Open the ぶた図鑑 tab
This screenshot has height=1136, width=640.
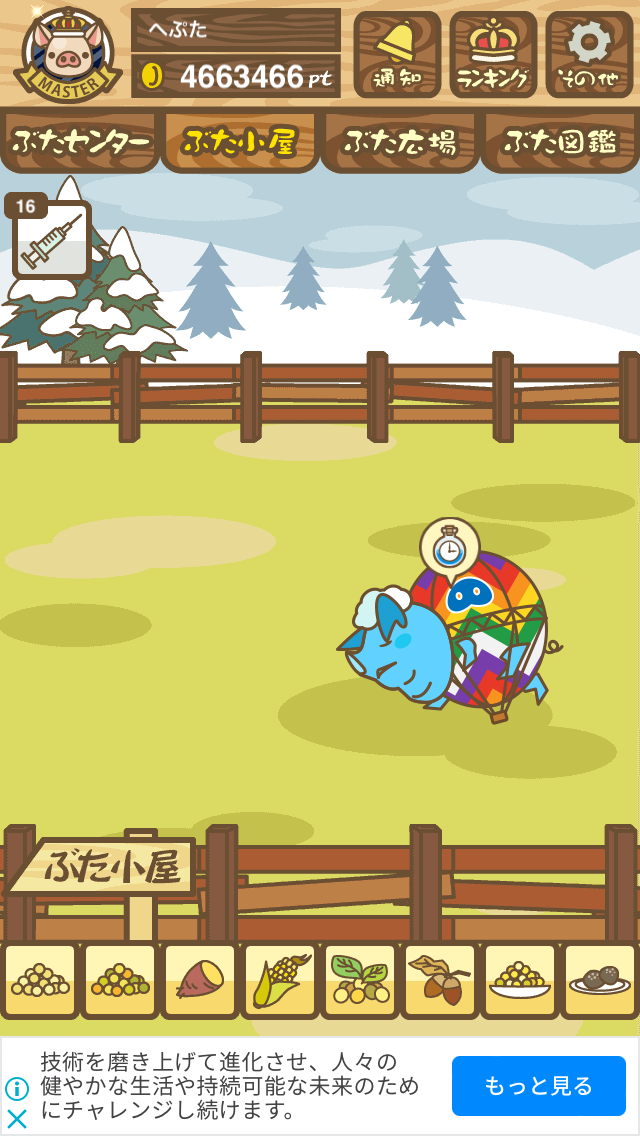560,141
